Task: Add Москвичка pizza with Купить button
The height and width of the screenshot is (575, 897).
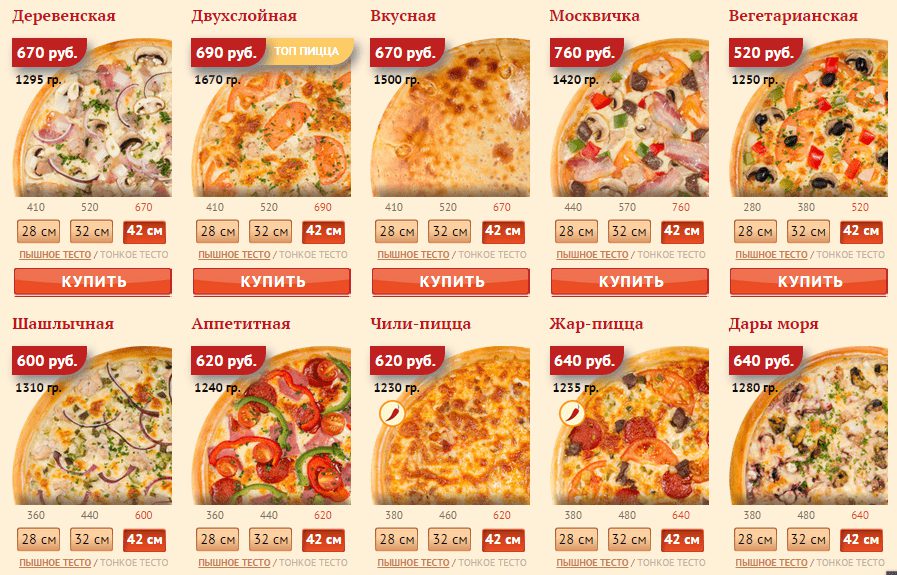Action: coord(629,281)
